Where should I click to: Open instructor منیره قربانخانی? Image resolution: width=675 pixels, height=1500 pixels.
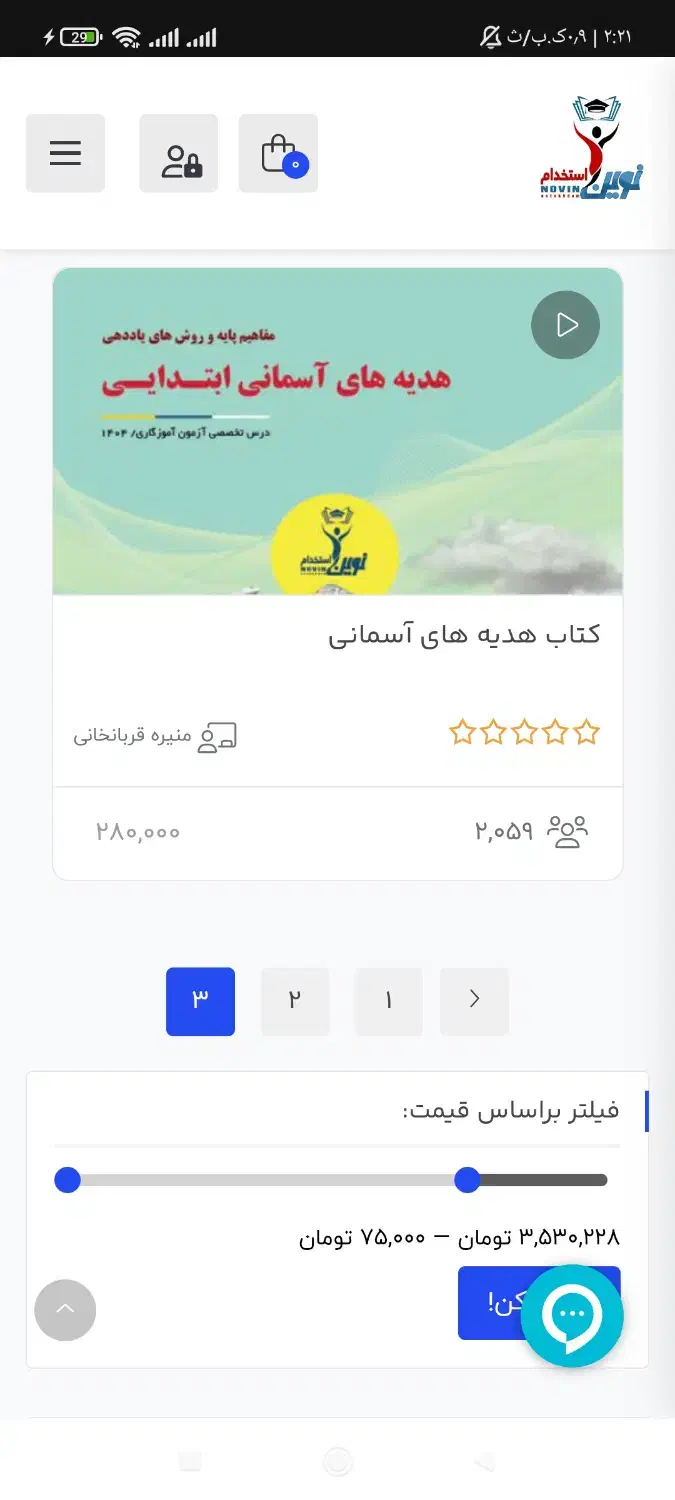pos(155,737)
